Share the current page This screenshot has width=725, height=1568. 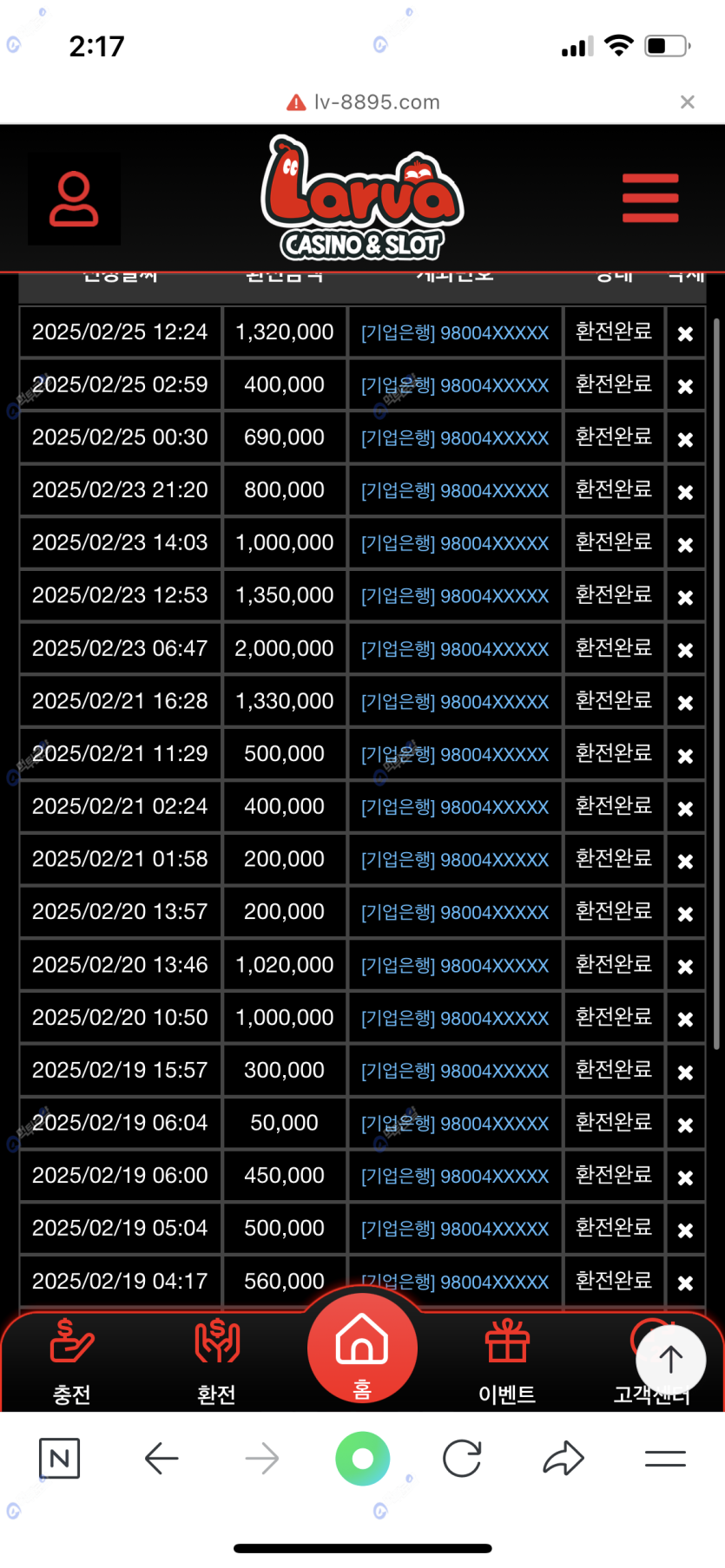[564, 1459]
